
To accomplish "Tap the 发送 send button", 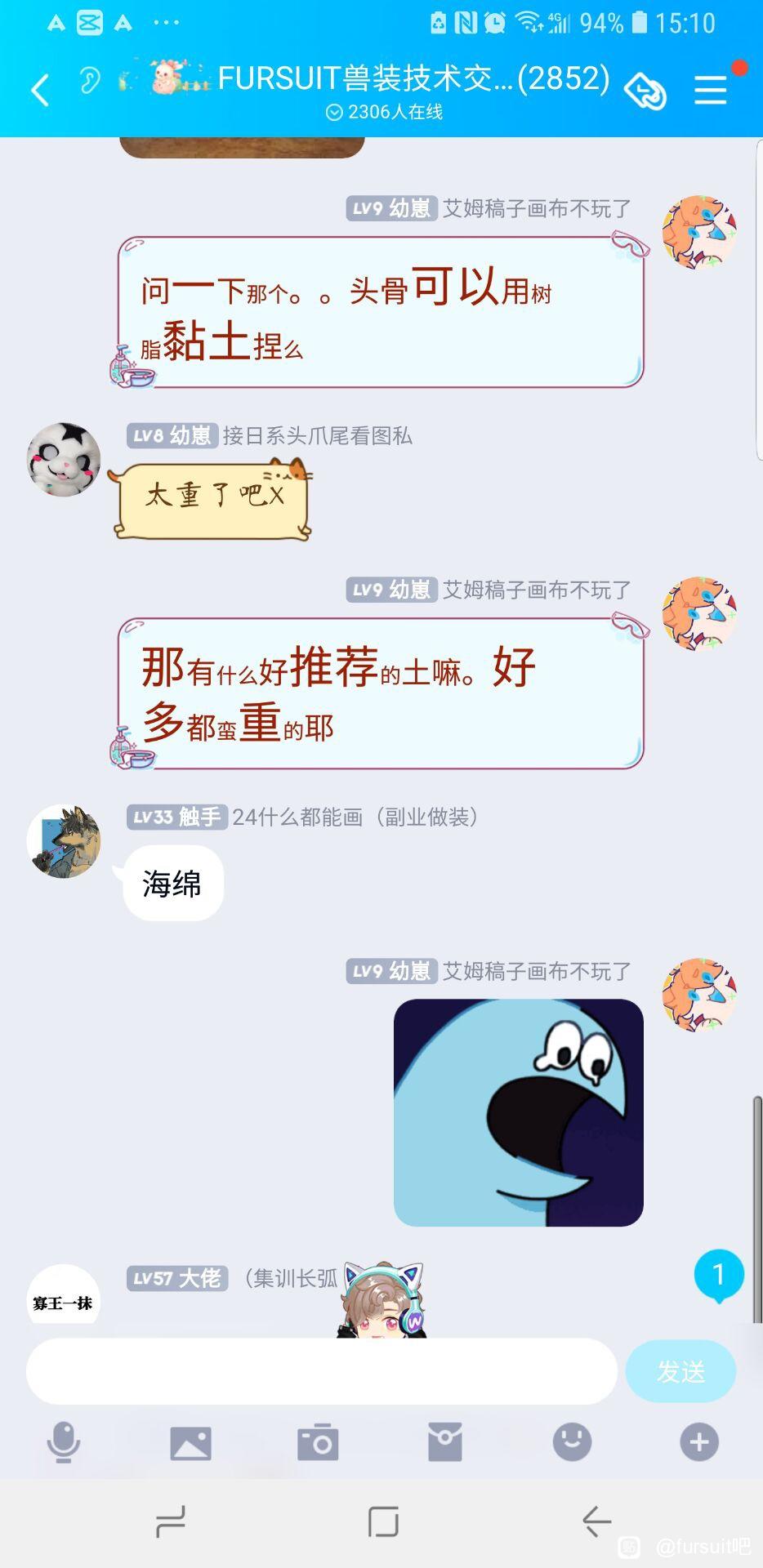I will (680, 1371).
